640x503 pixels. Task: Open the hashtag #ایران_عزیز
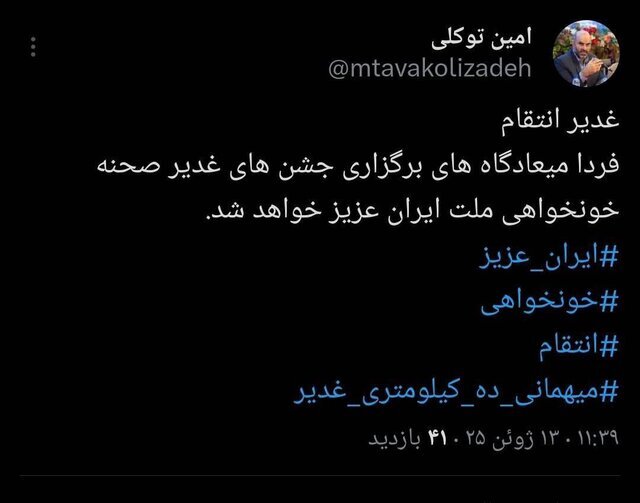541,258
